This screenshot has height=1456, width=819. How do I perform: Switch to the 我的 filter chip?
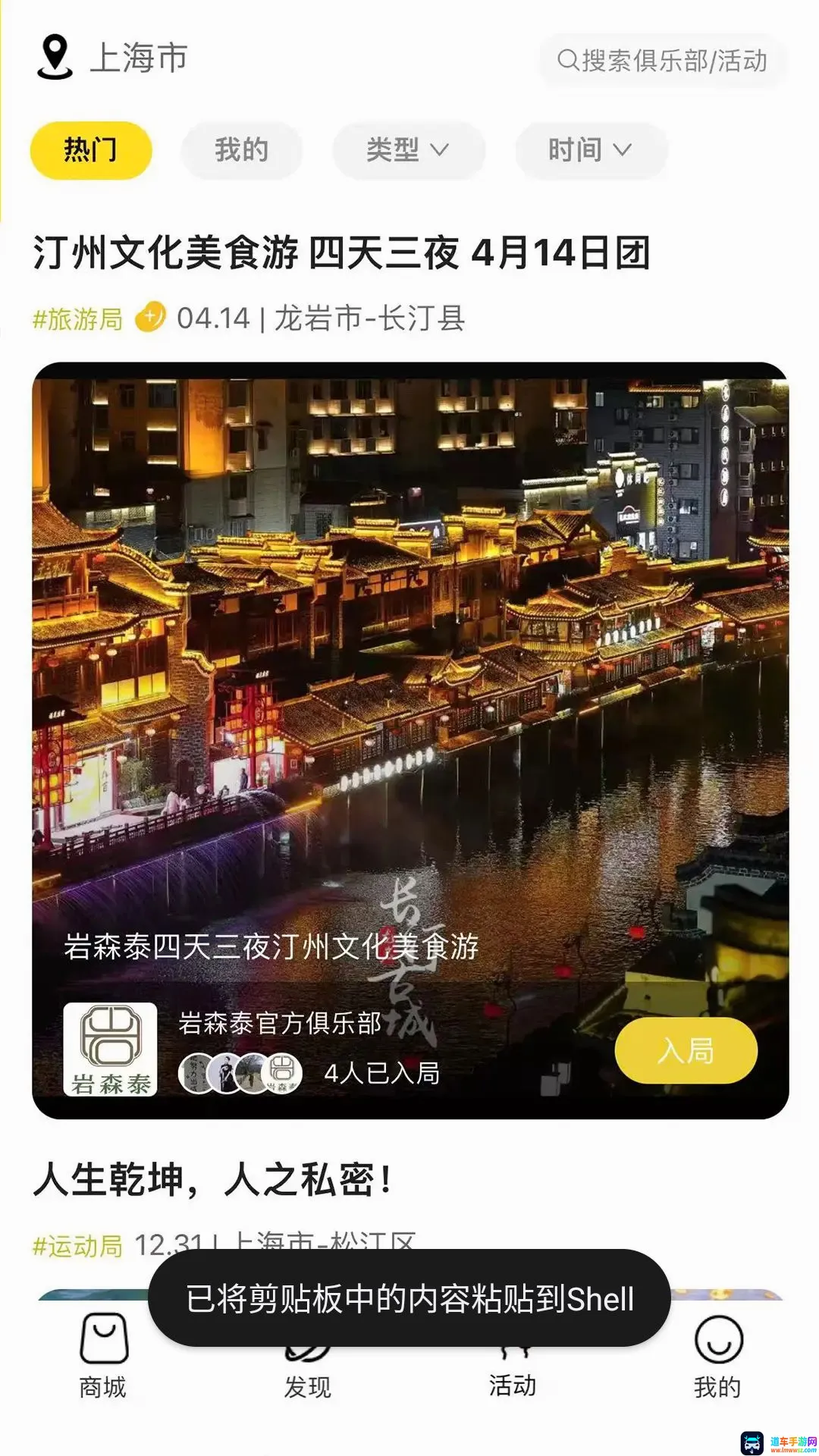coord(241,150)
